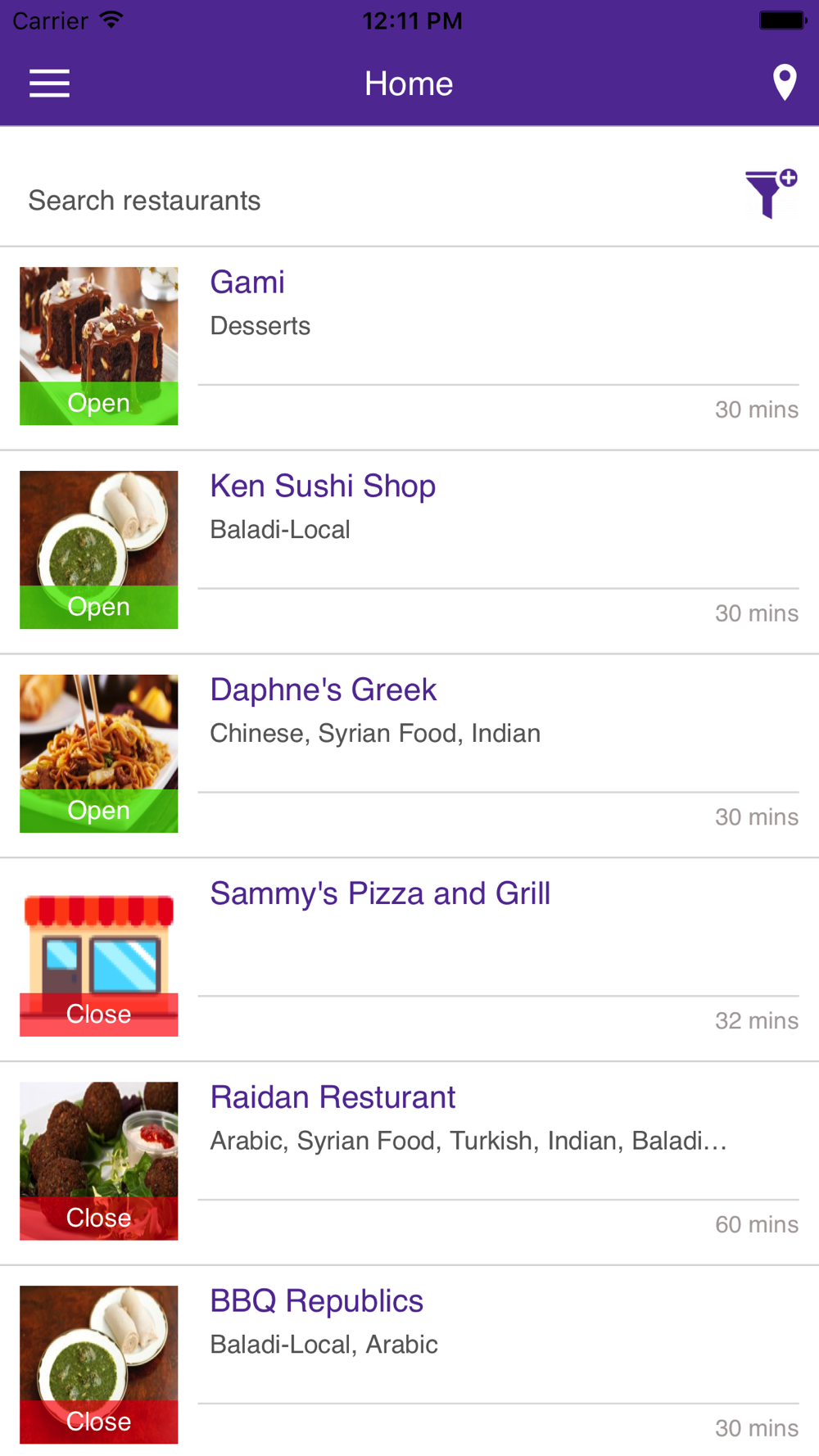This screenshot has width=819, height=1456.
Task: Open BBQ Republics listing
Action: tap(409, 1361)
